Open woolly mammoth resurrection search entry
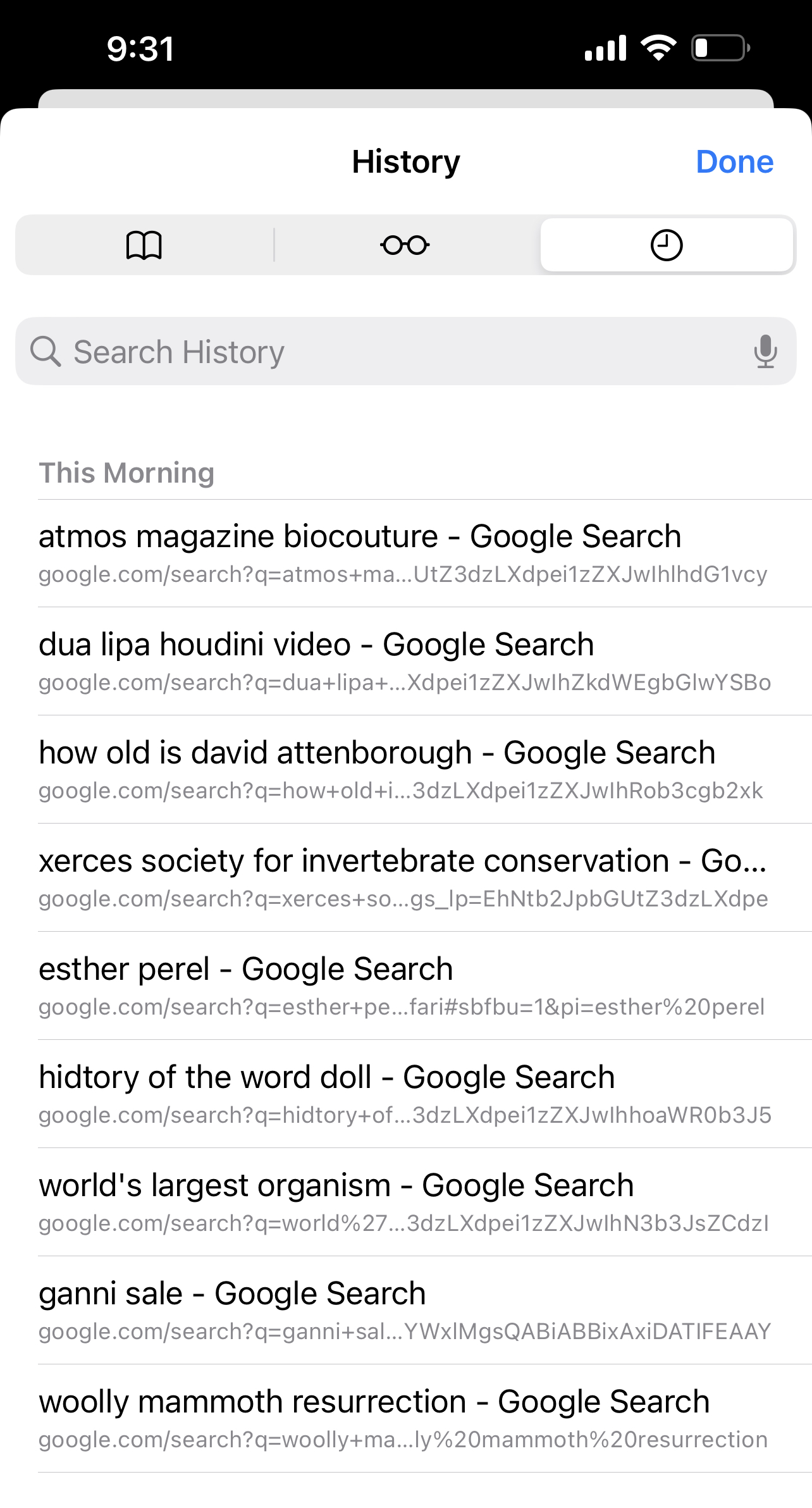Viewport: 812px width, 1508px height. point(425,1419)
